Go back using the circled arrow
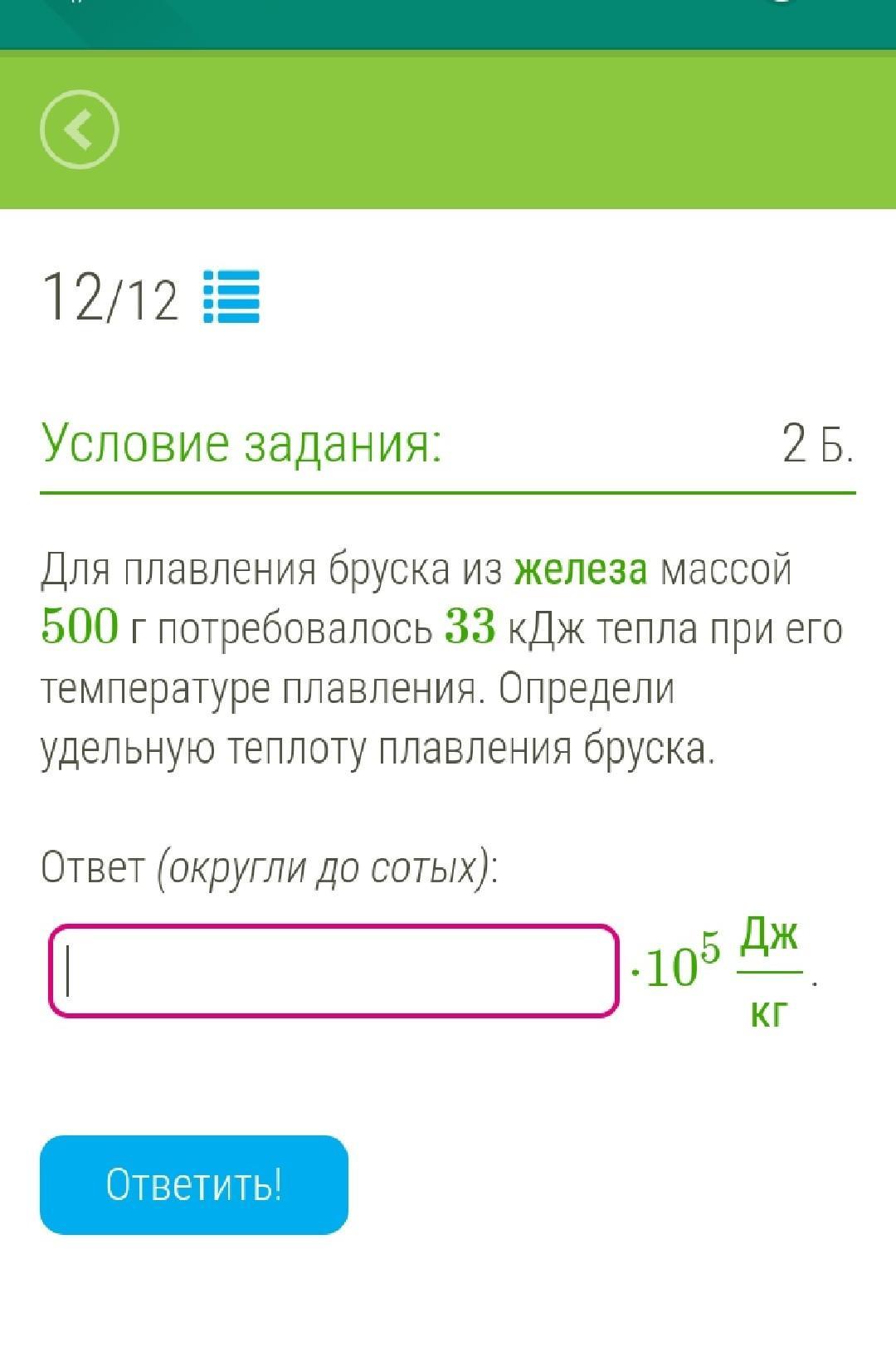This screenshot has width=896, height=1347. pyautogui.click(x=80, y=129)
